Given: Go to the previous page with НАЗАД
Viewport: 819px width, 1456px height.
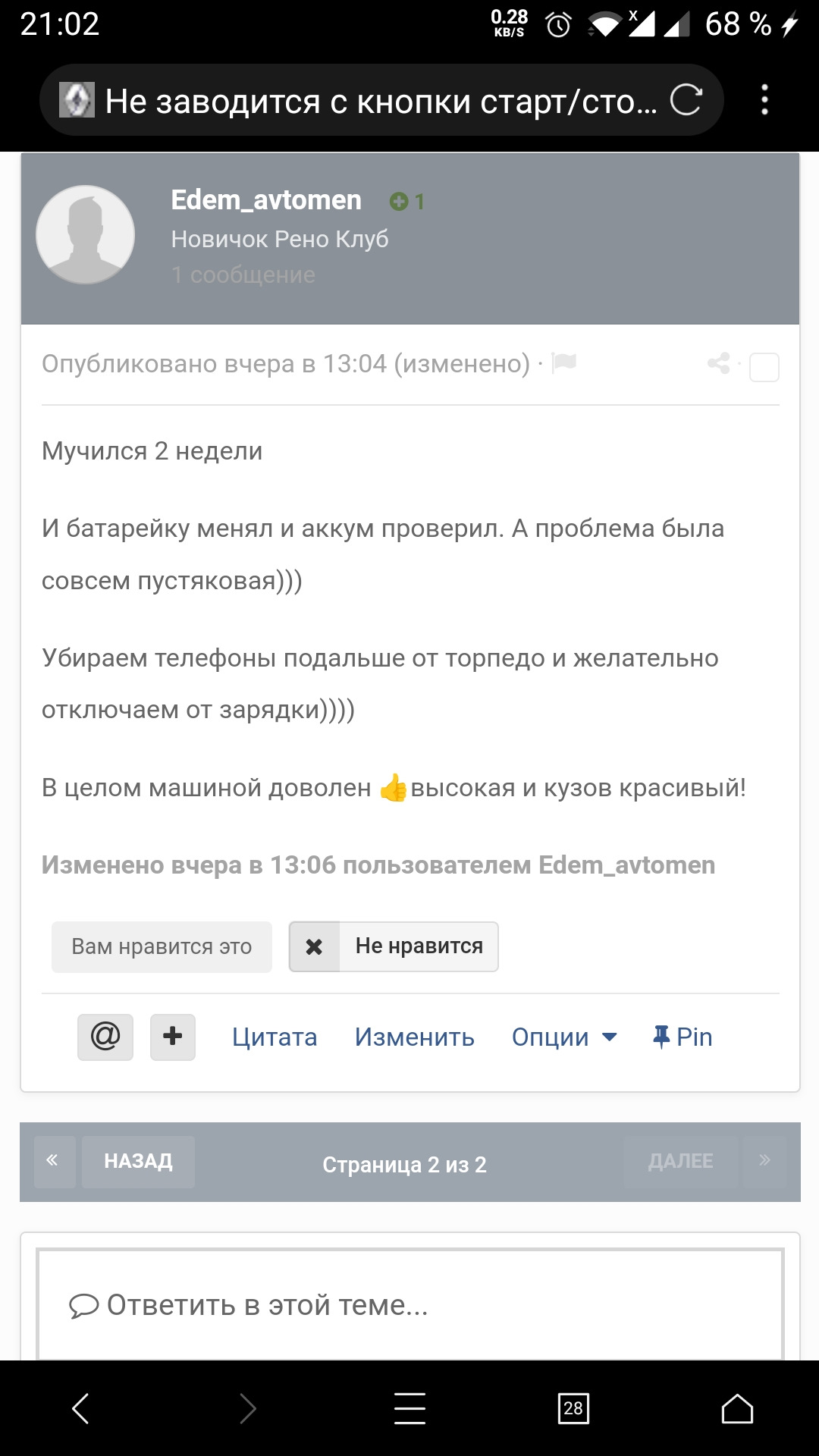Looking at the screenshot, I should coord(138,1161).
